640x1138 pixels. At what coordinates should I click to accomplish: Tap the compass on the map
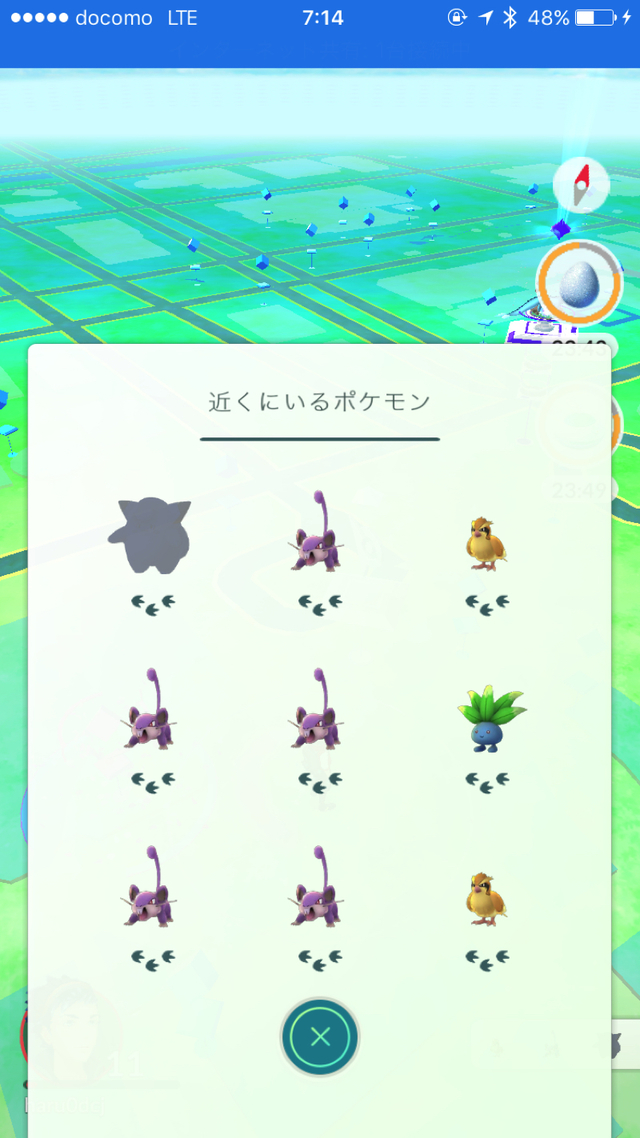point(581,184)
